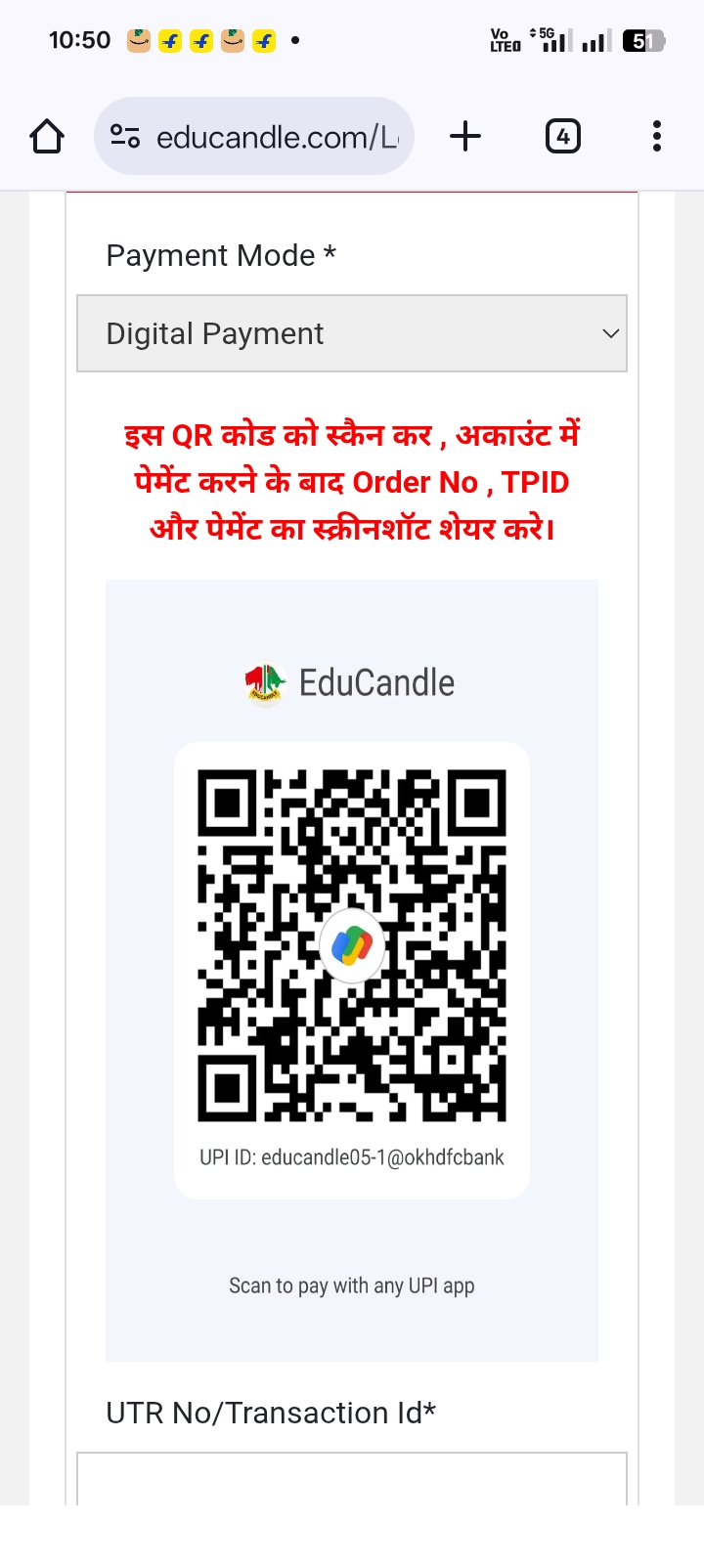The height and width of the screenshot is (1568, 704).
Task: Open the browser overflow menu
Action: click(657, 136)
